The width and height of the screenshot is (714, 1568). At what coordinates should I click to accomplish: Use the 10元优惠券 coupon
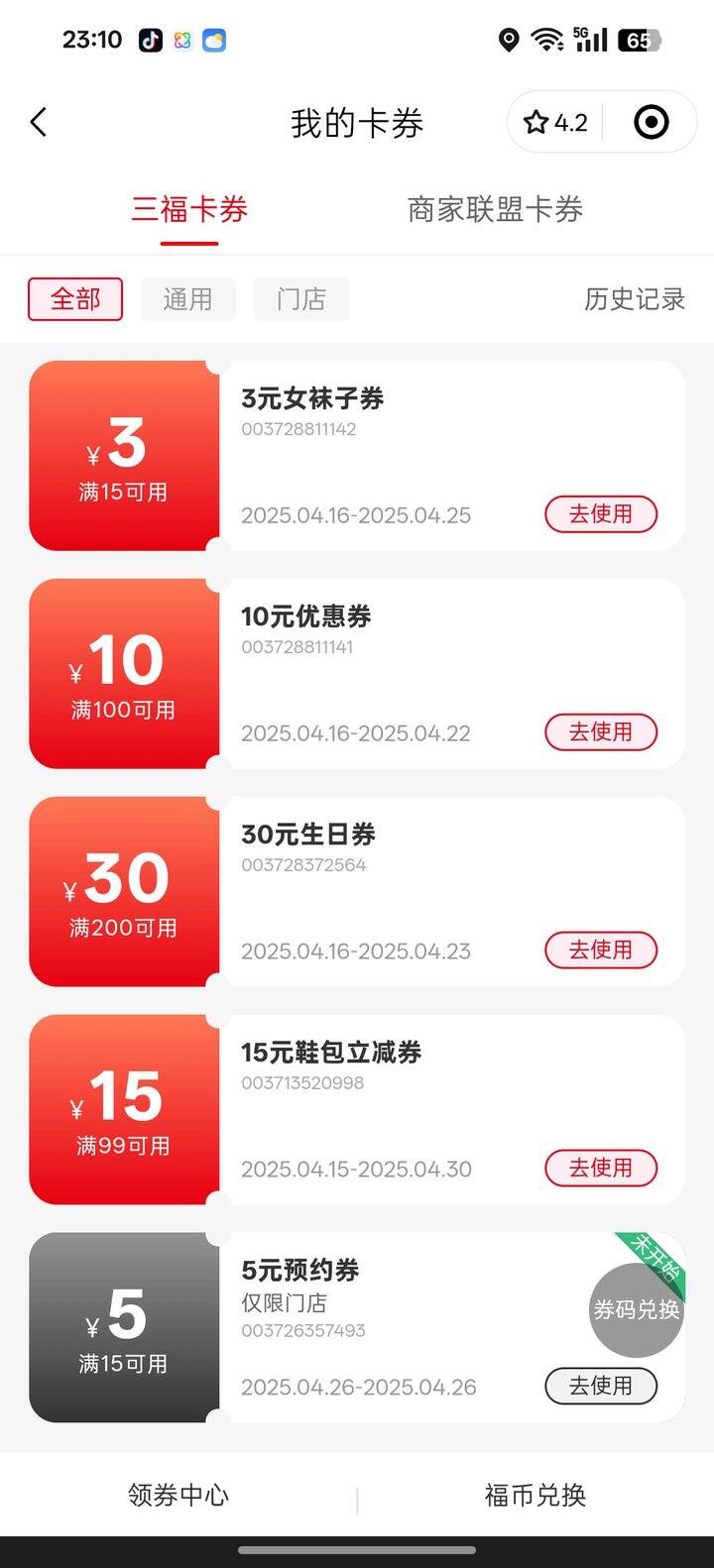[x=601, y=732]
